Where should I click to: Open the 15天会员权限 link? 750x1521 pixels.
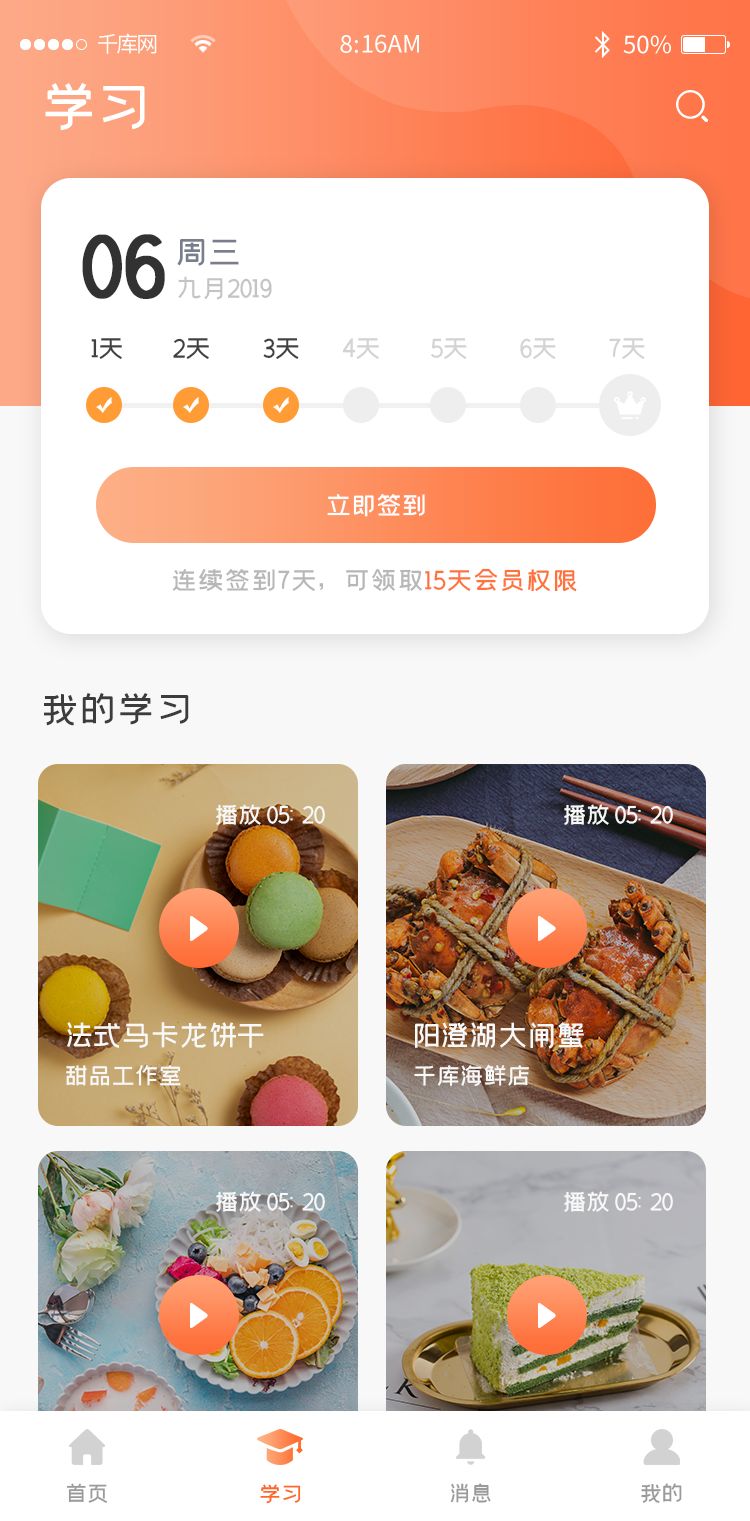coord(500,581)
